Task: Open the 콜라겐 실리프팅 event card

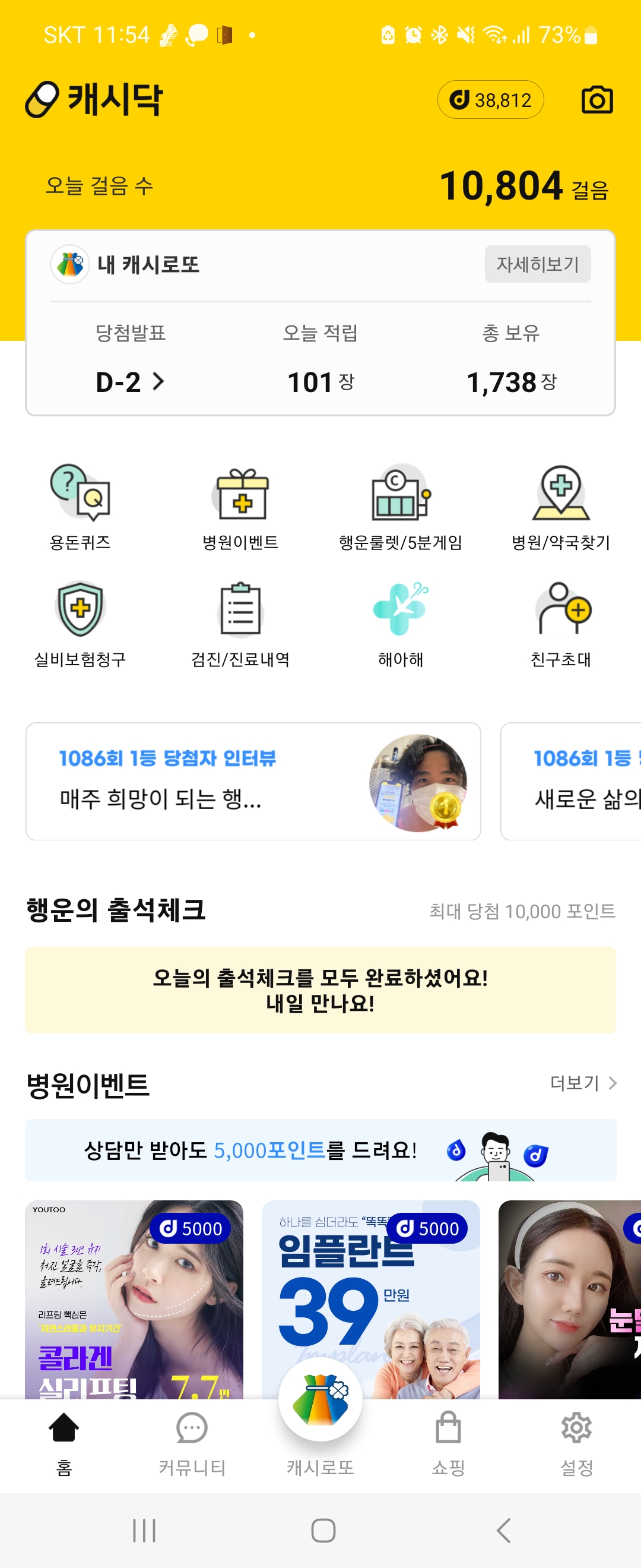Action: (x=134, y=1299)
